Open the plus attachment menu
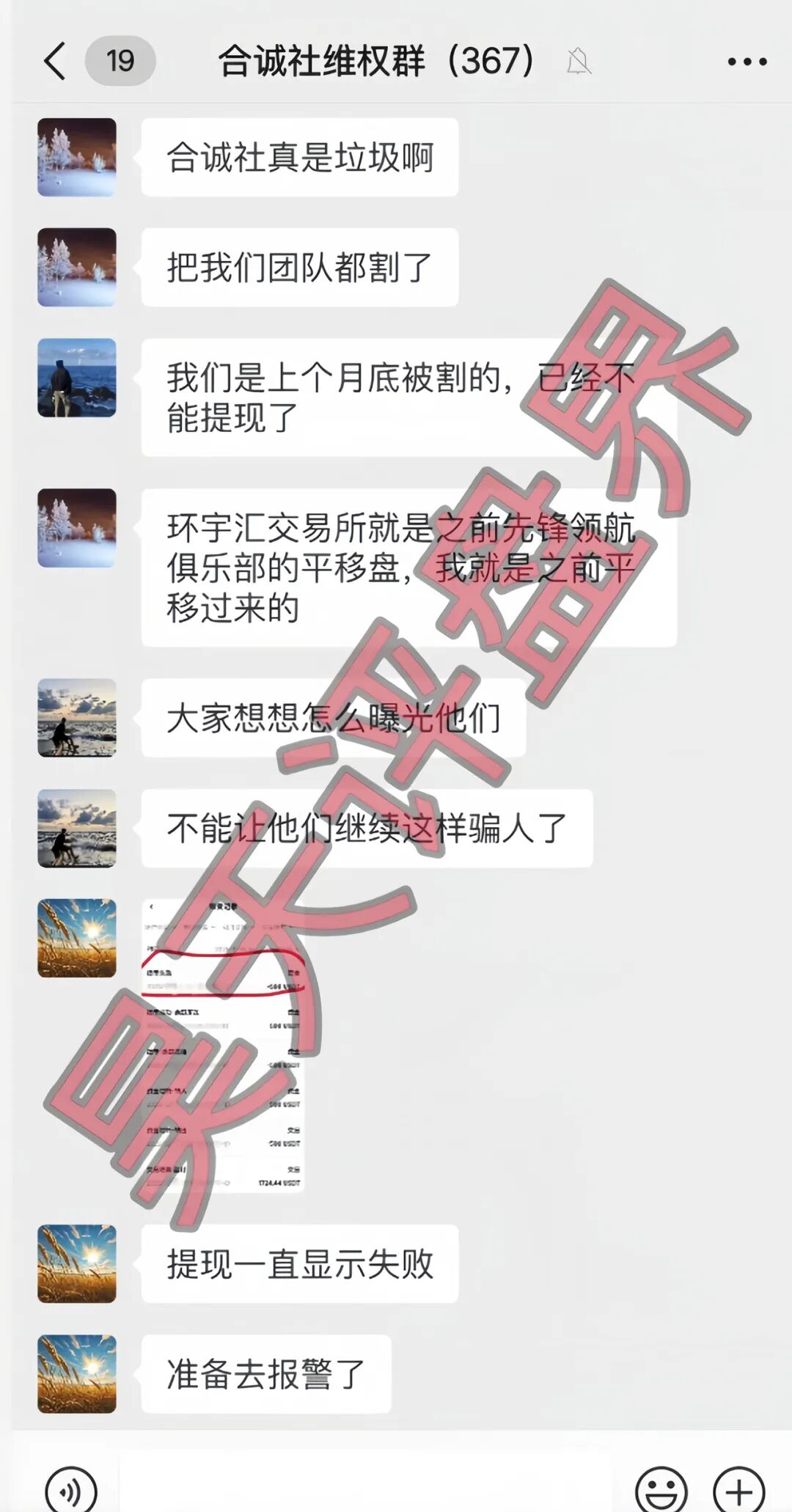792x1512 pixels. [738, 1489]
